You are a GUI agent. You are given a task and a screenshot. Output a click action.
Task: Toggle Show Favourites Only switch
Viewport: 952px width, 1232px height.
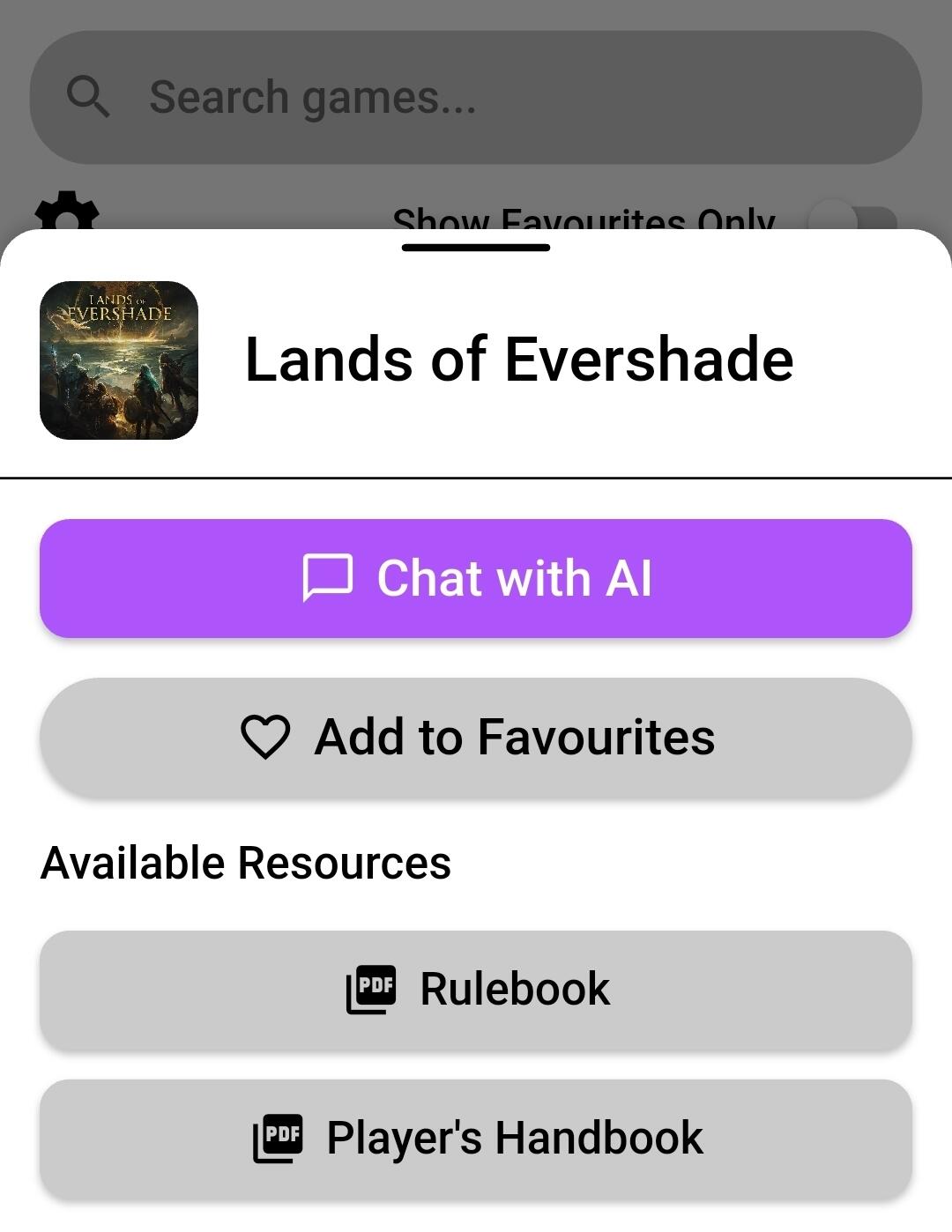852,217
